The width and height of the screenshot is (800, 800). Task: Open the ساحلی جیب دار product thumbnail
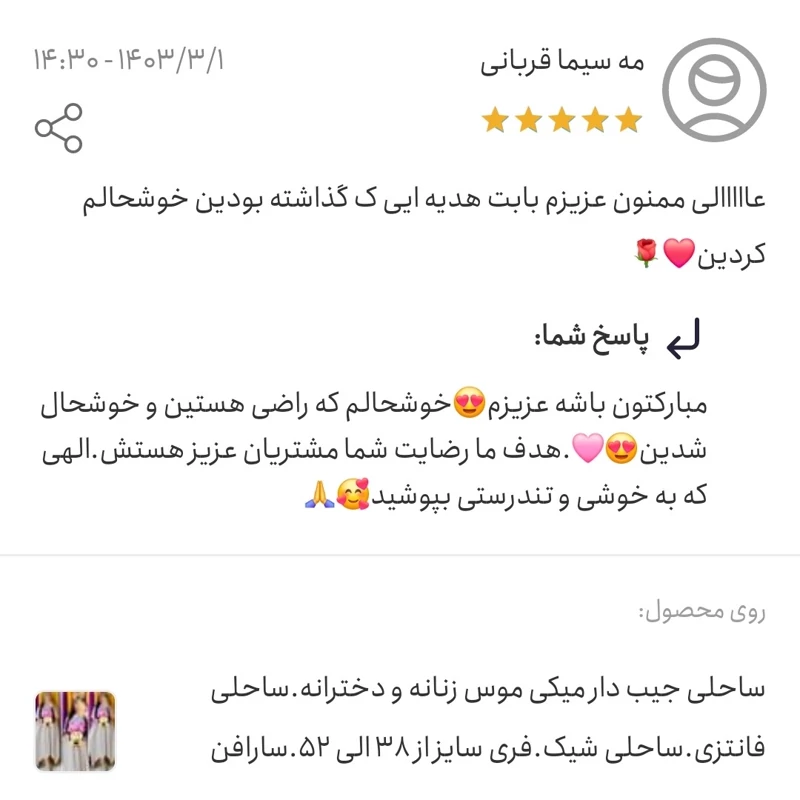75,732
